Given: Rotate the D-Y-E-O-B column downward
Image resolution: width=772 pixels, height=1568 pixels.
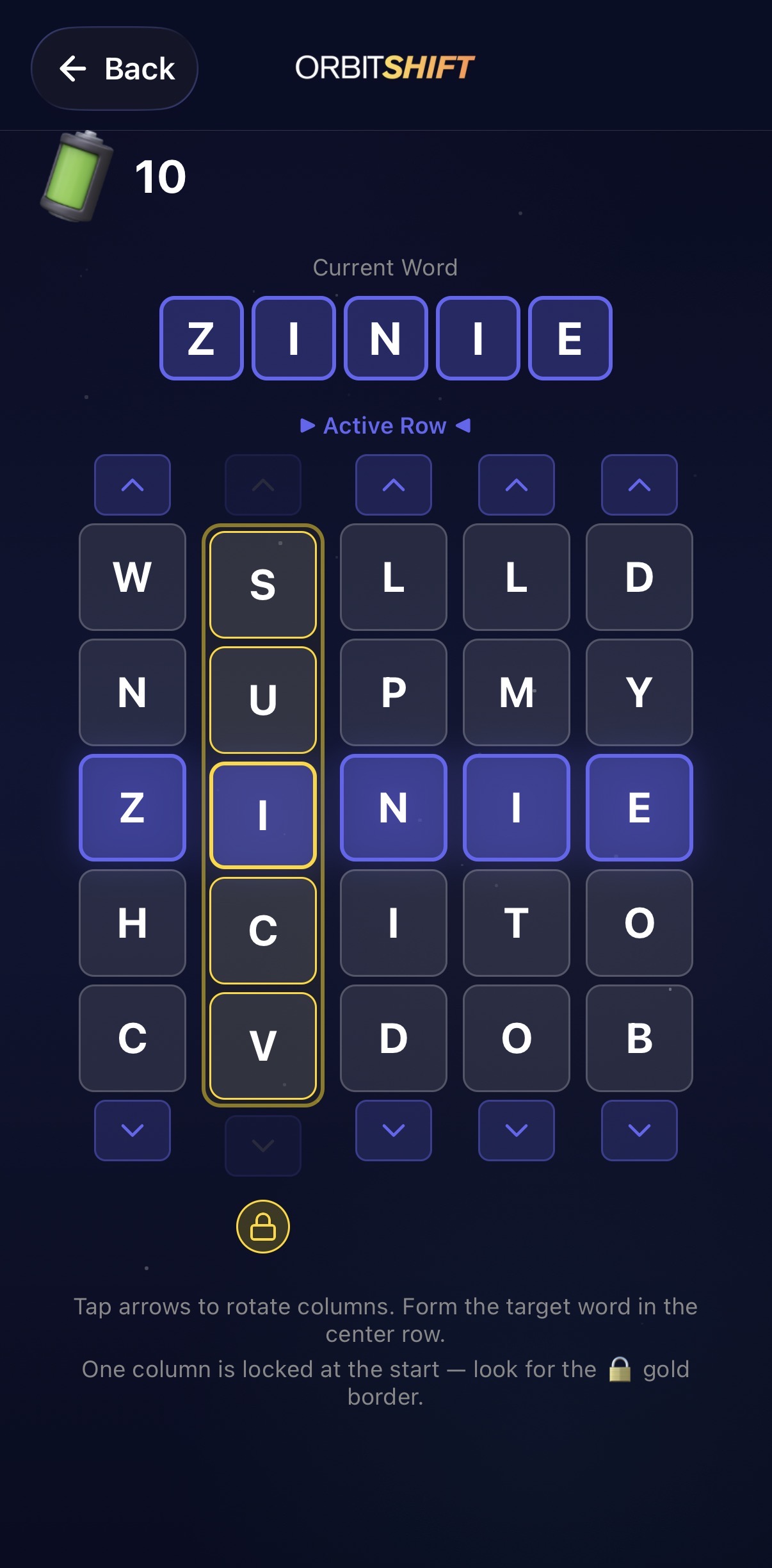Looking at the screenshot, I should pos(639,1131).
